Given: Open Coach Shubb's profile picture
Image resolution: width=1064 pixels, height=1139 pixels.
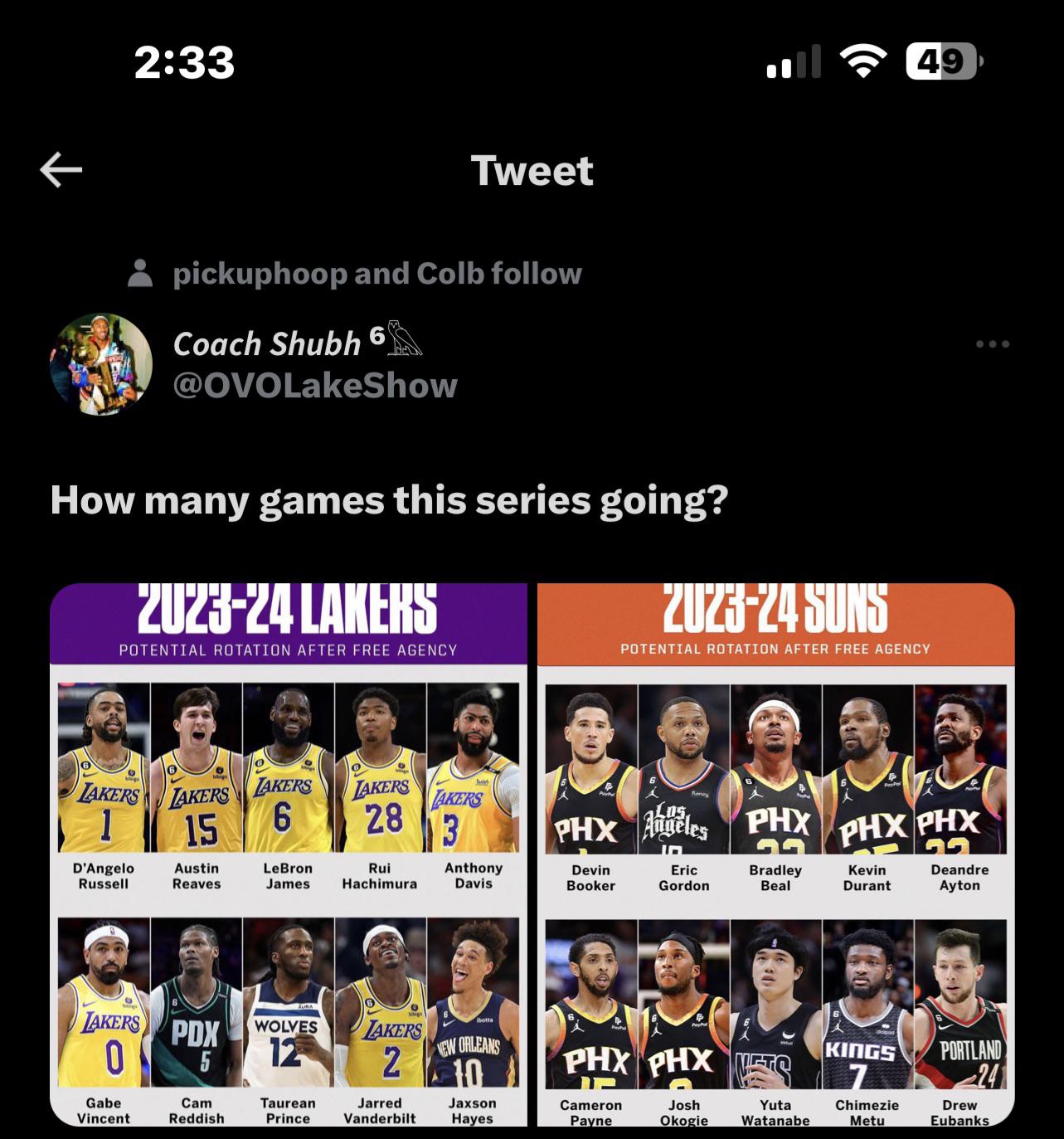Looking at the screenshot, I should point(101,364).
